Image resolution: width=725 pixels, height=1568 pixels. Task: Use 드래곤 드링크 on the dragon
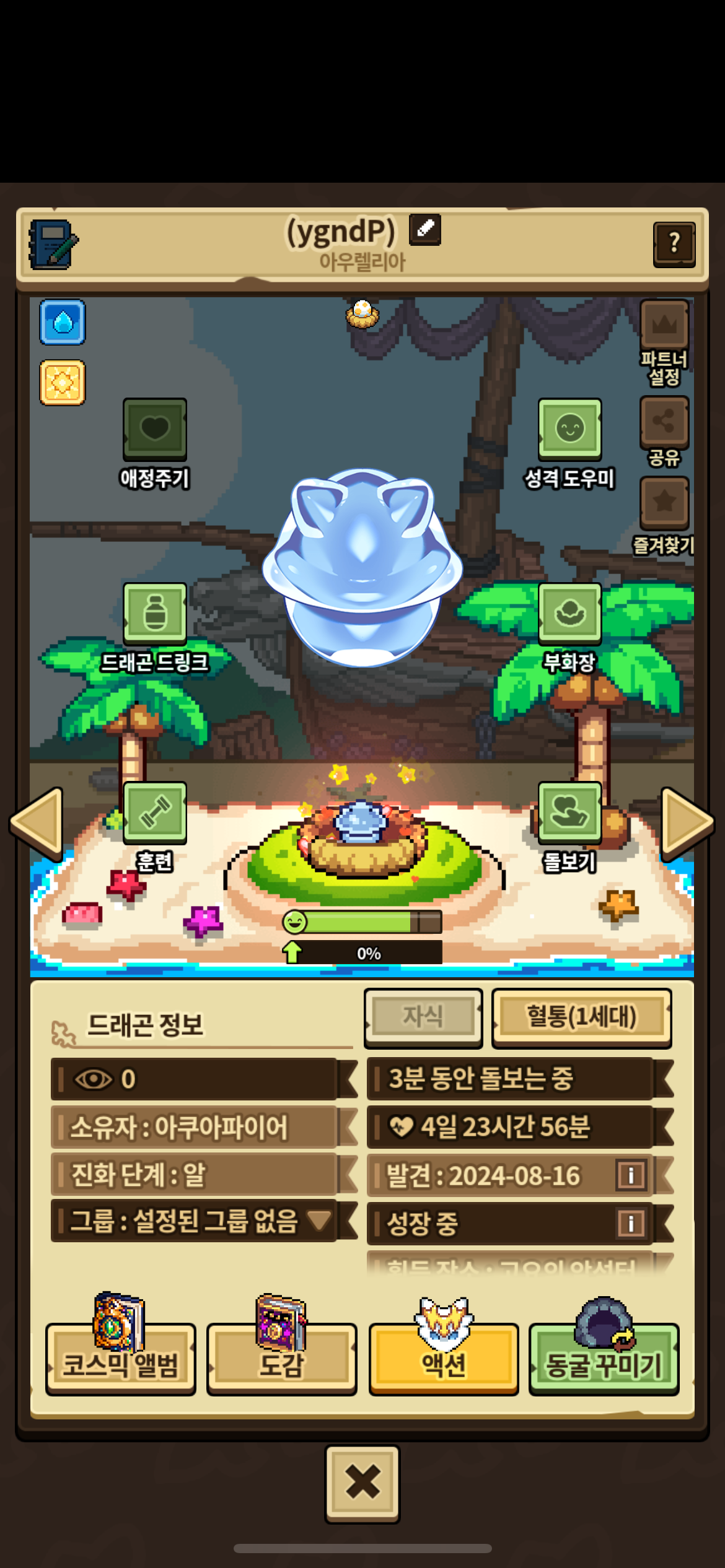(x=155, y=613)
